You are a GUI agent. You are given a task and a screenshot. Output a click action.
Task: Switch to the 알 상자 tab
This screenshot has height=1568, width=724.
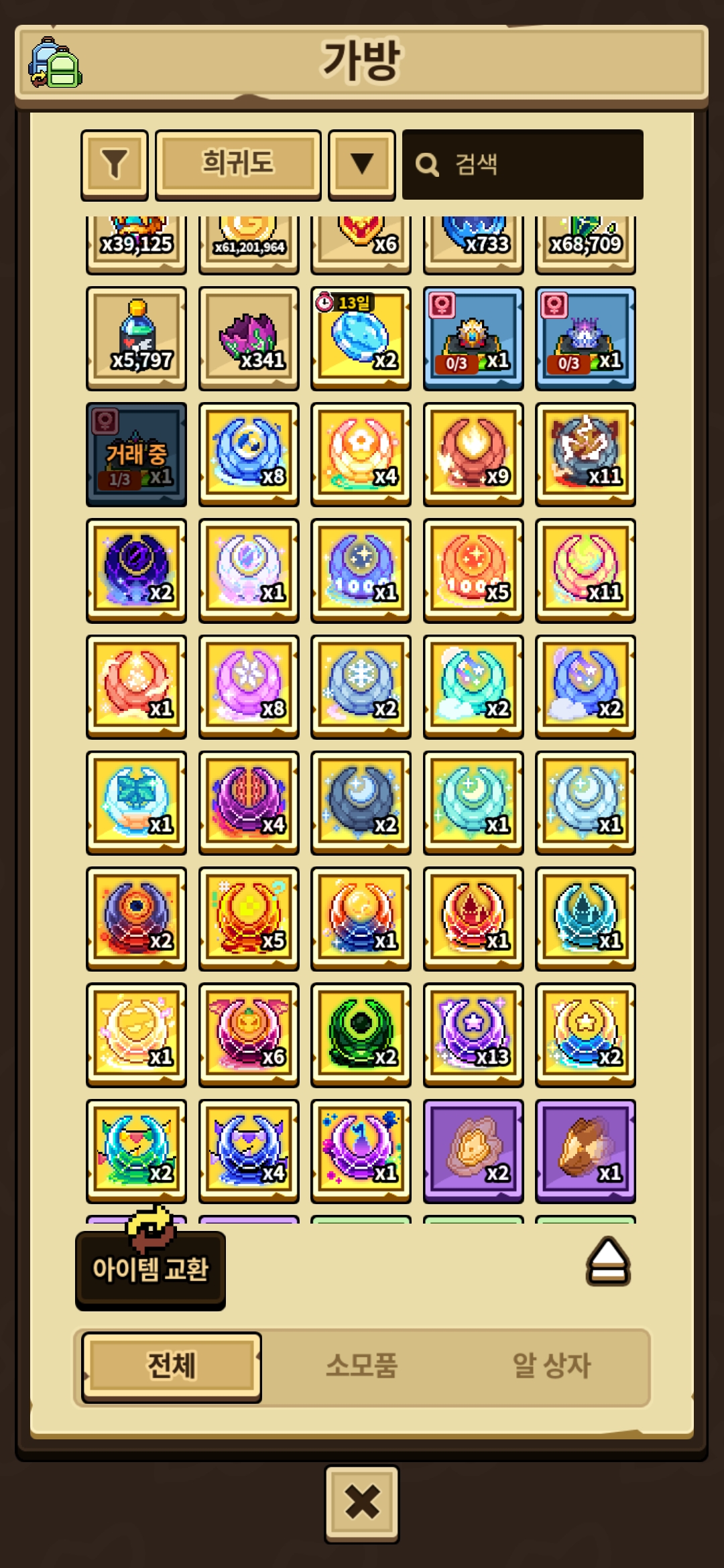(551, 1366)
